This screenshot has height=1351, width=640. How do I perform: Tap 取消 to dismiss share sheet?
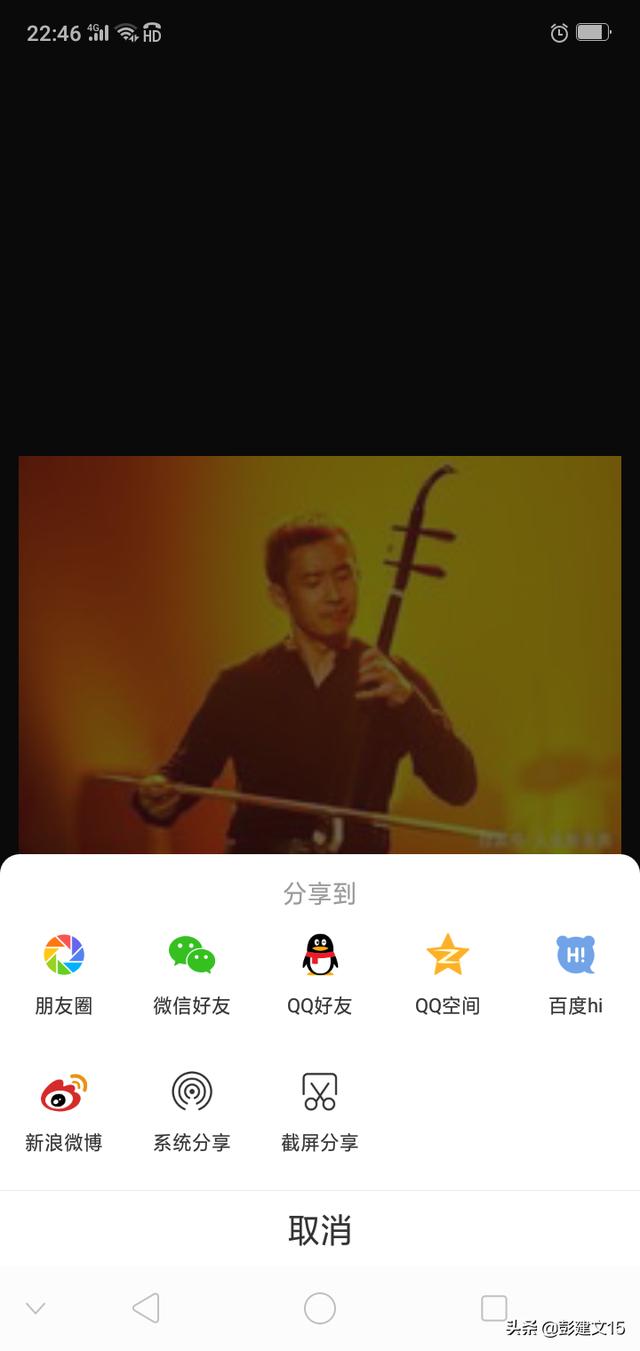pos(320,1230)
